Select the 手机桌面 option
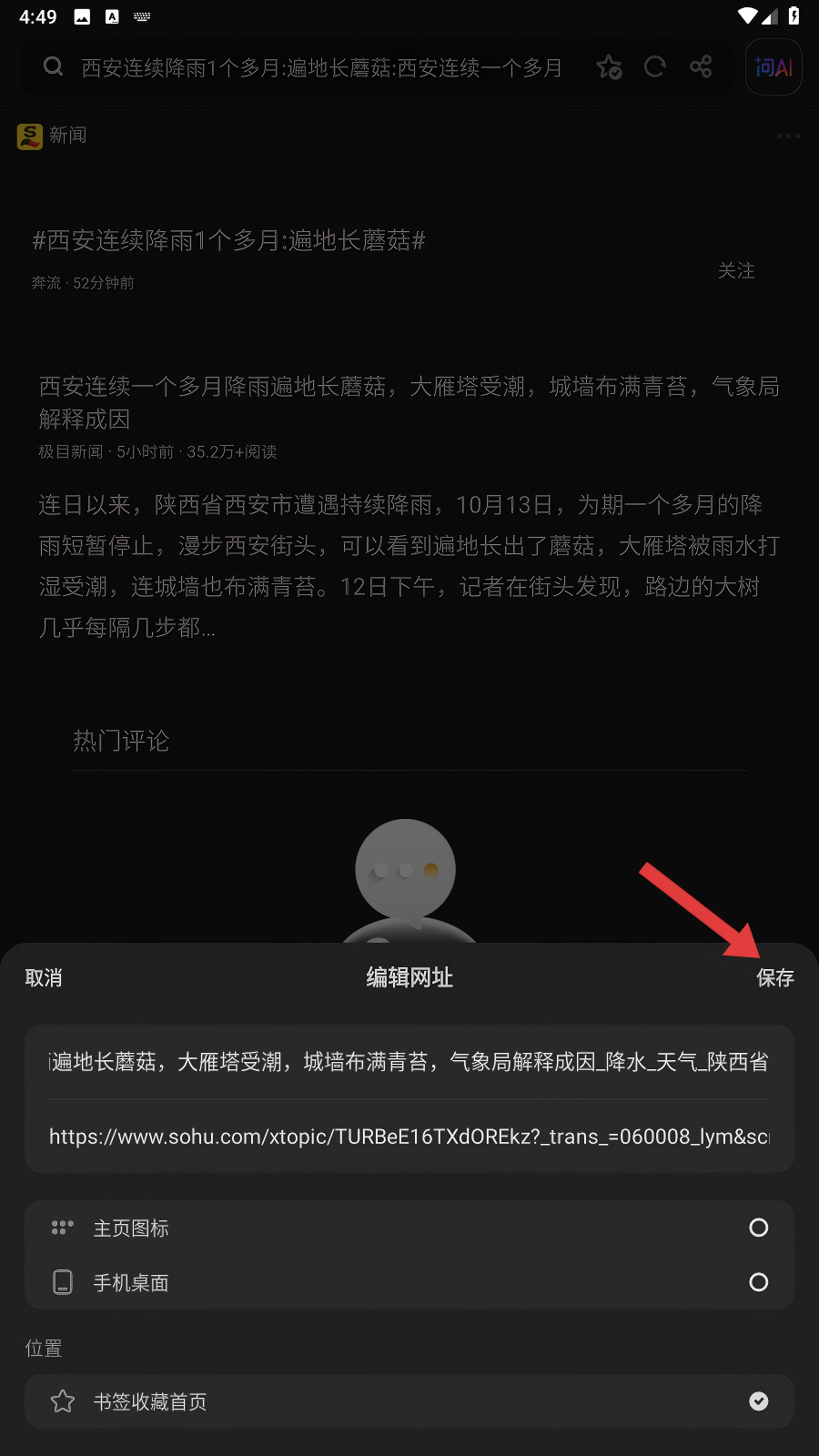819x1456 pixels. (409, 1283)
